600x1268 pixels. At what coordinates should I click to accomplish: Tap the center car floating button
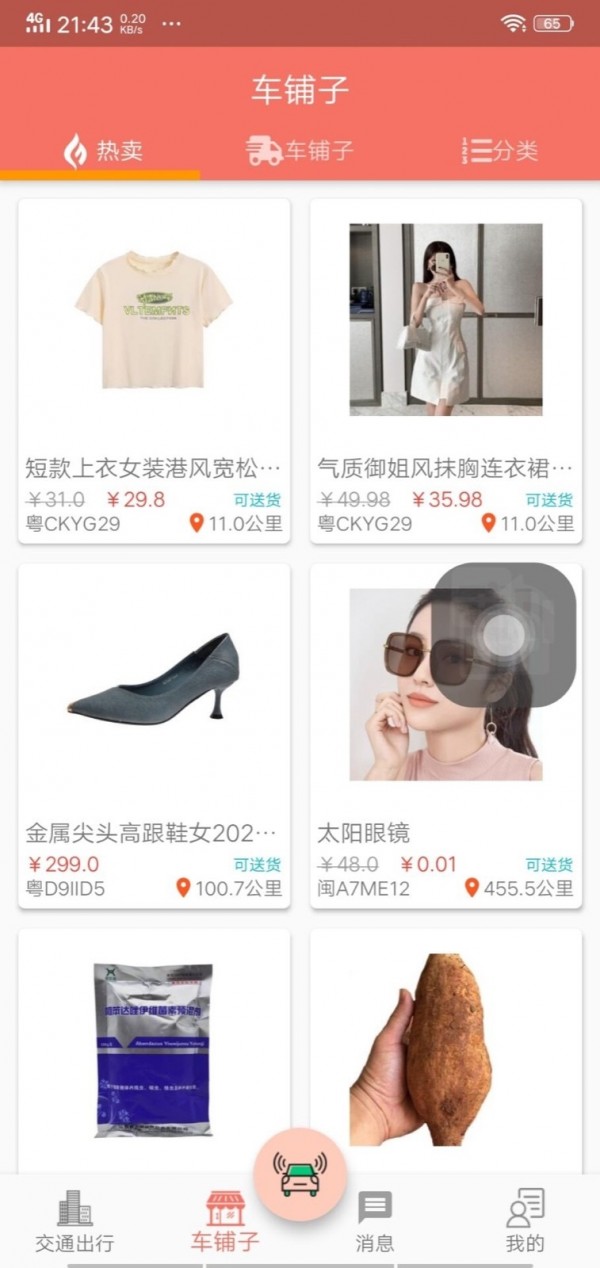pyautogui.click(x=300, y=1174)
